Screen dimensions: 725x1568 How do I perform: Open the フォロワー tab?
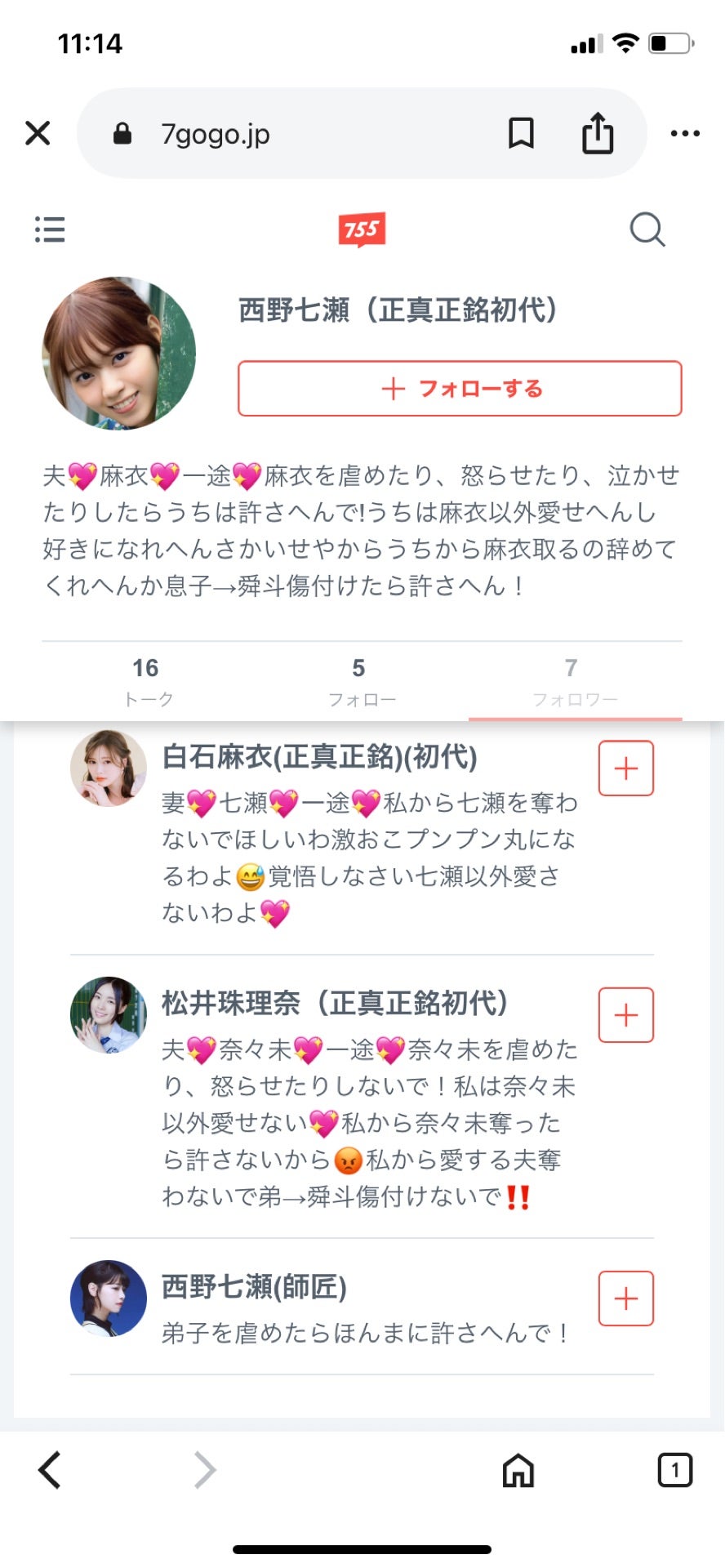point(573,679)
